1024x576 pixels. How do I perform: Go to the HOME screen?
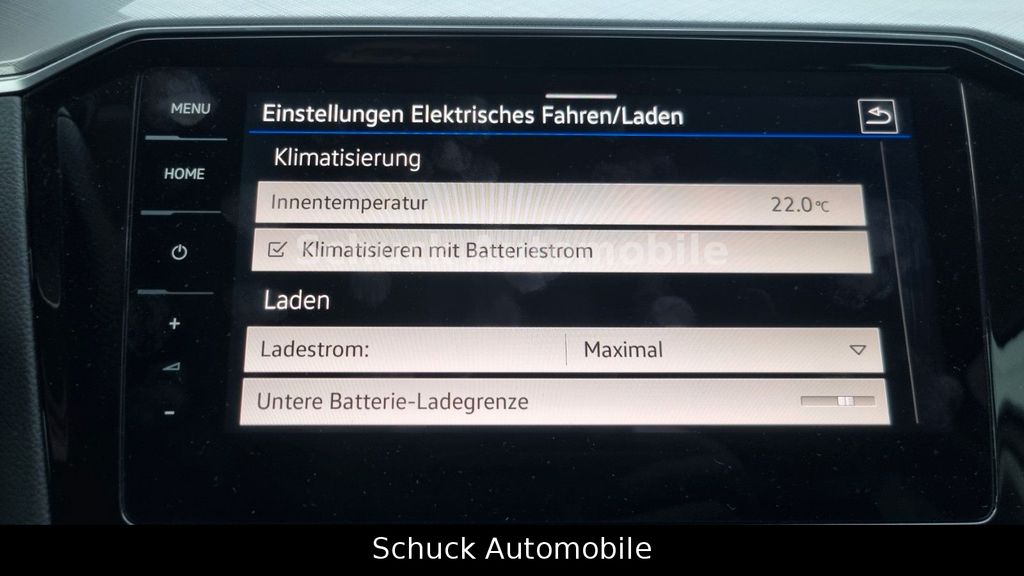click(x=184, y=174)
